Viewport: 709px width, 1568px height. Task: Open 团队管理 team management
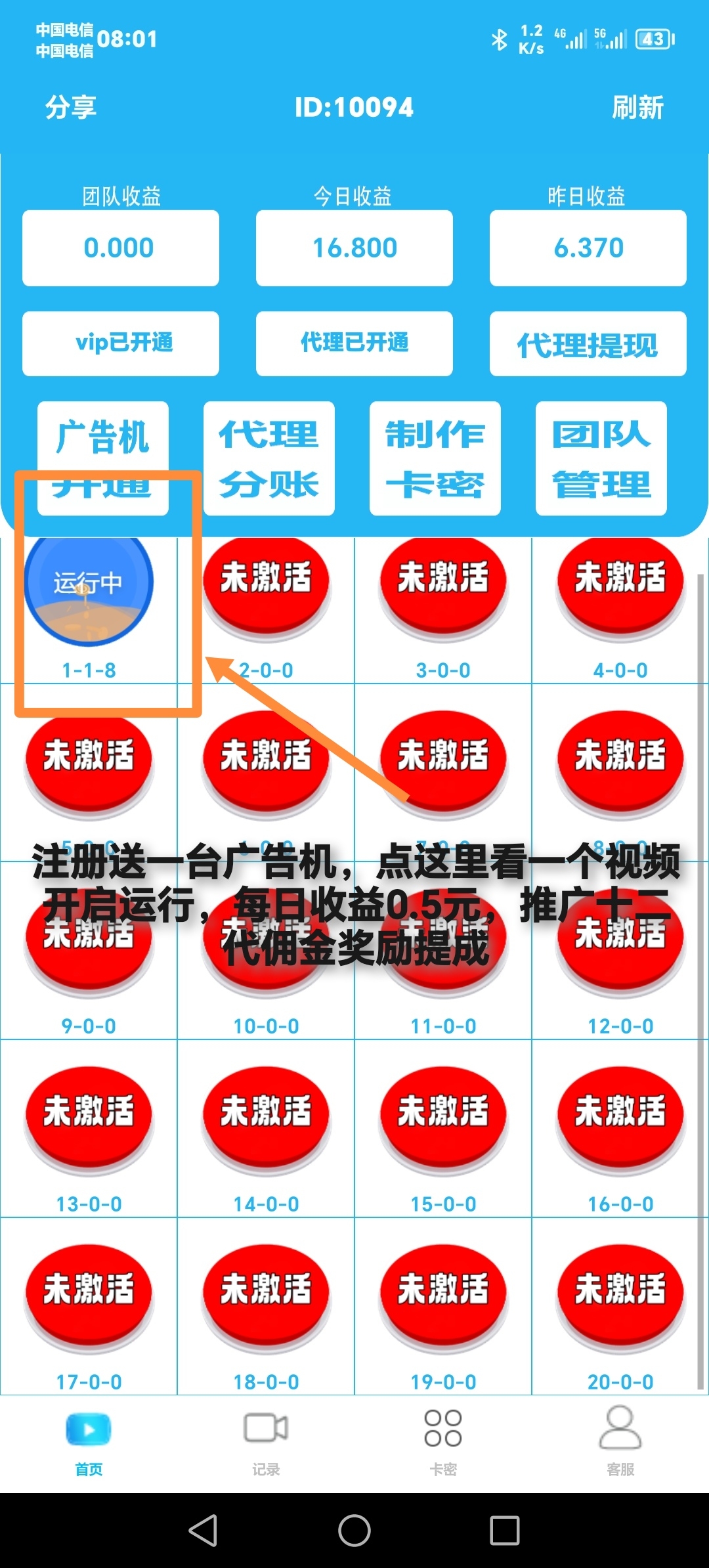pyautogui.click(x=601, y=458)
